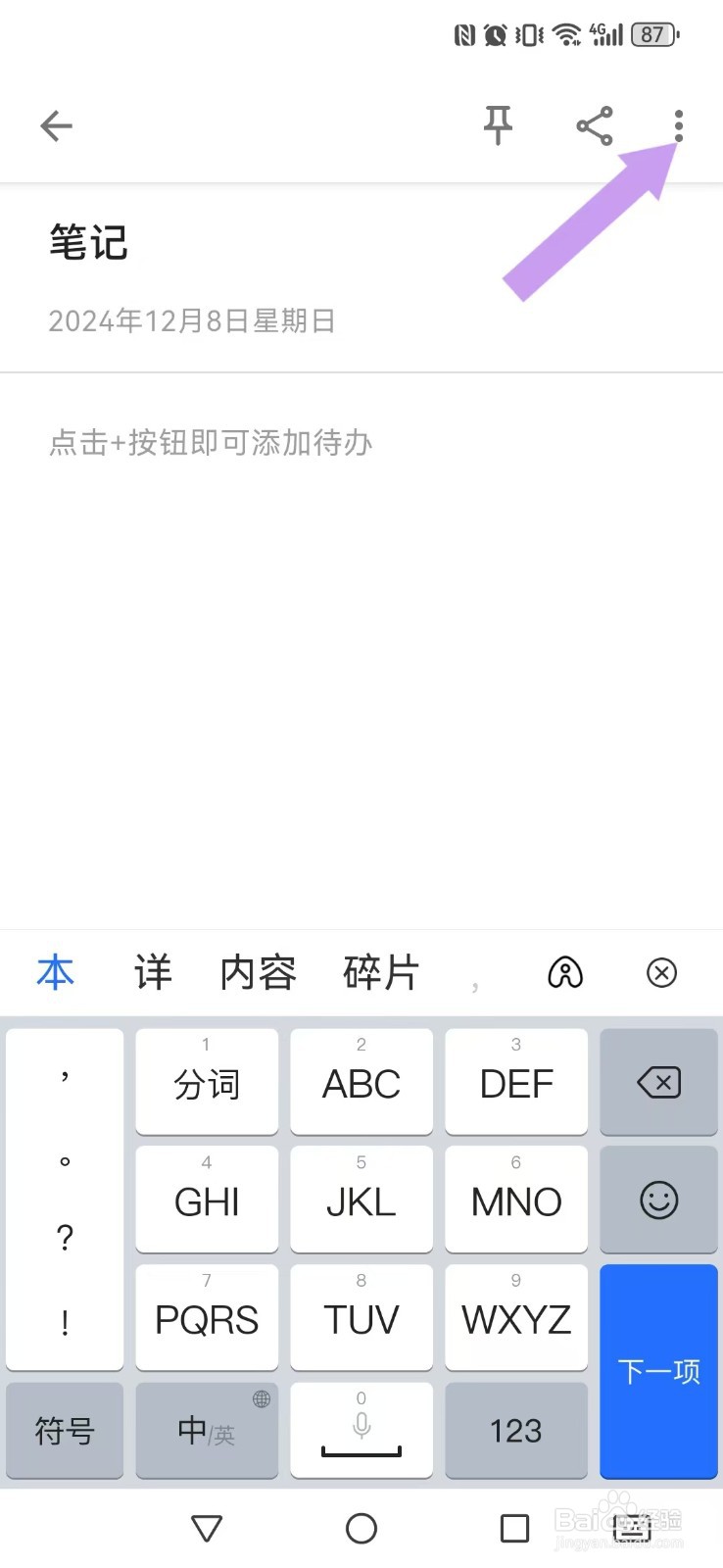Open the three-dot overflow menu
723x1568 pixels.
click(679, 125)
